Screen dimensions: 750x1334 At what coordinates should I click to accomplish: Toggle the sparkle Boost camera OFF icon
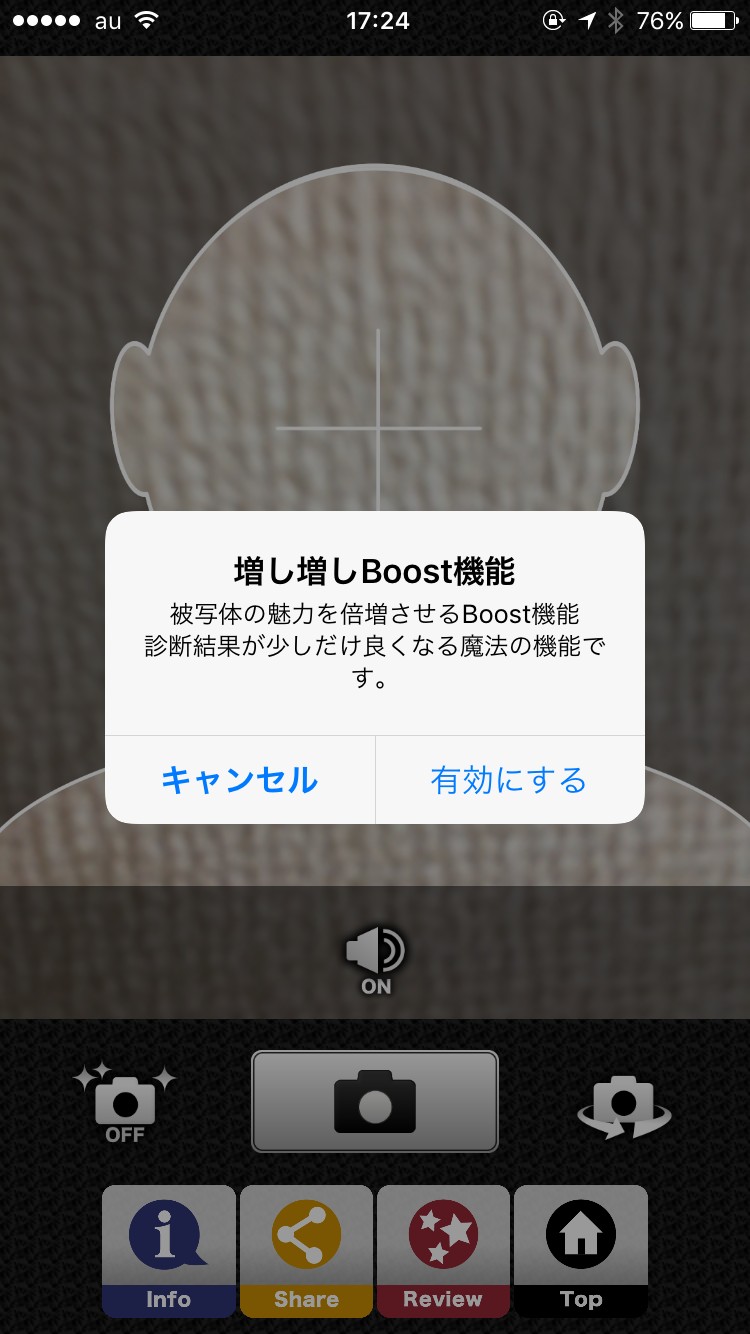[x=125, y=1104]
